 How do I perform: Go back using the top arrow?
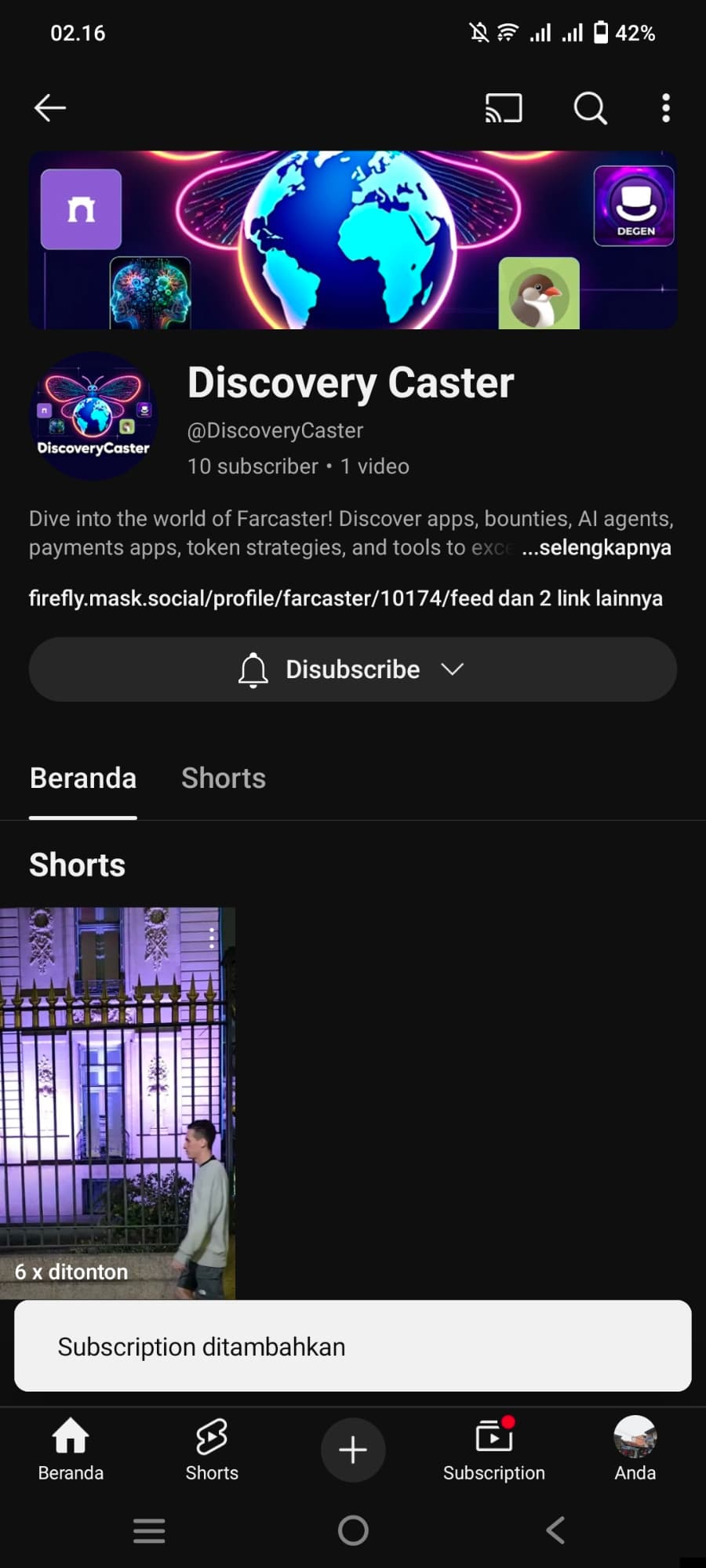(x=50, y=108)
